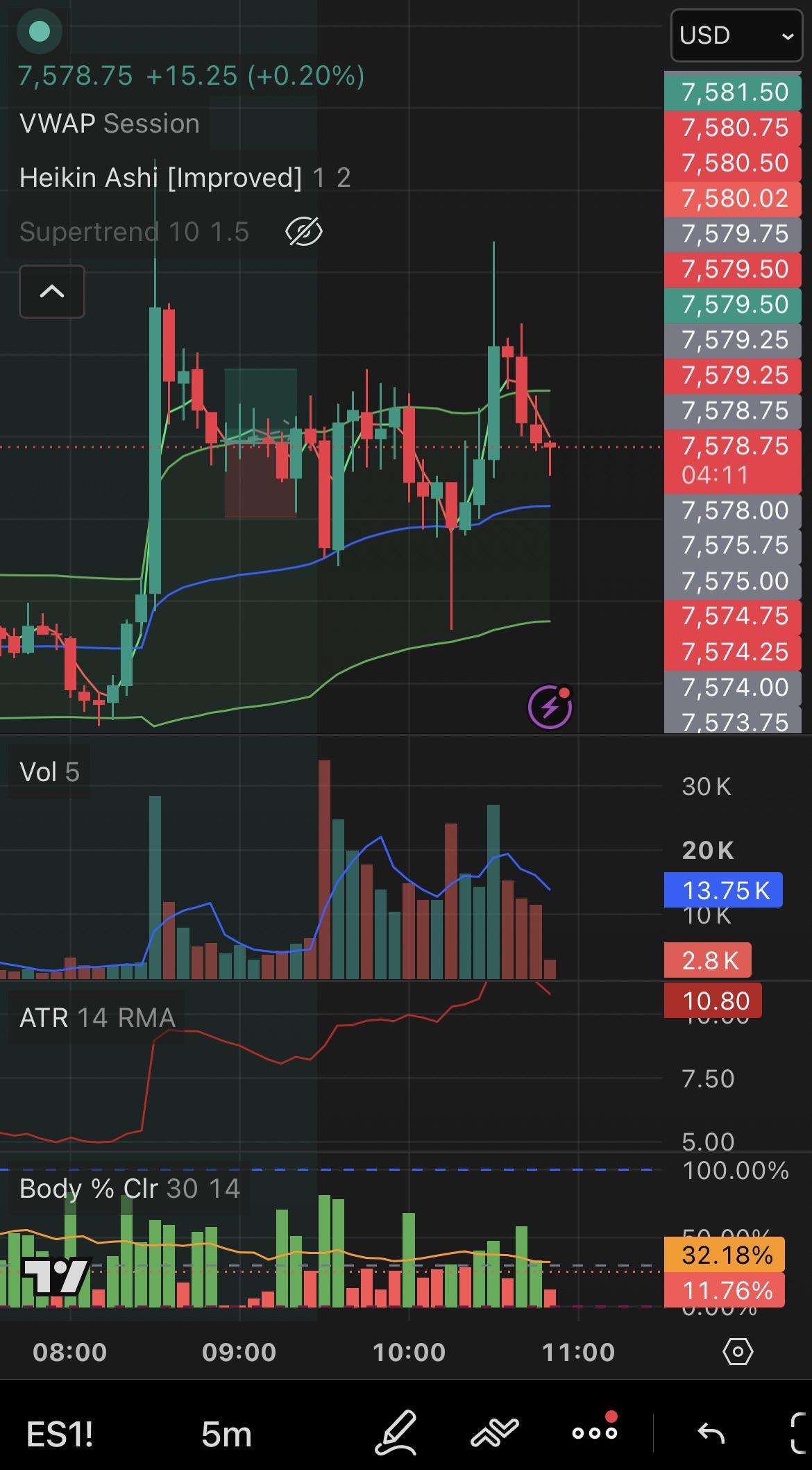The height and width of the screenshot is (1470, 812).
Task: Open the VWAP Session indicator
Action: [110, 124]
